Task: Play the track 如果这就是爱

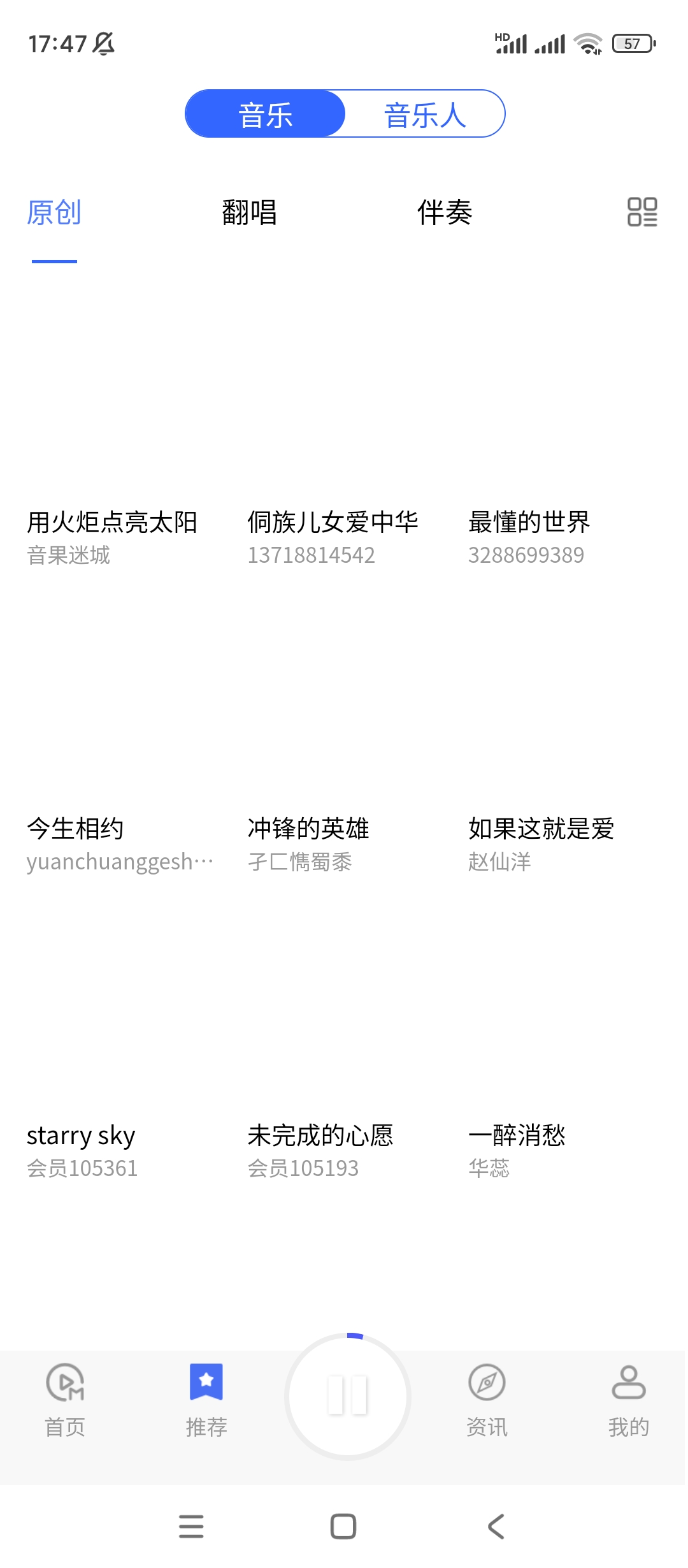Action: point(541,829)
